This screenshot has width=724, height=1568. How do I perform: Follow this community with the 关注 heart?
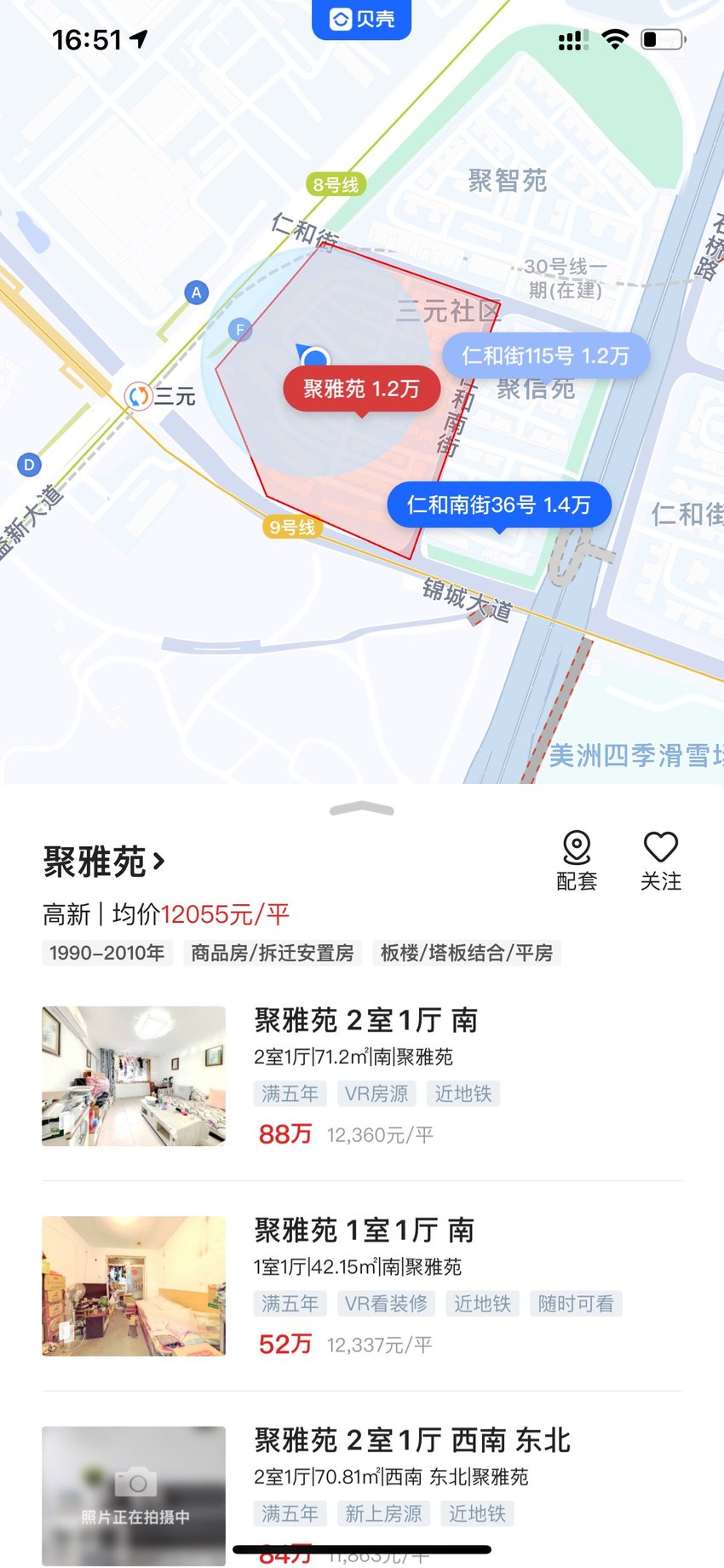click(x=661, y=861)
